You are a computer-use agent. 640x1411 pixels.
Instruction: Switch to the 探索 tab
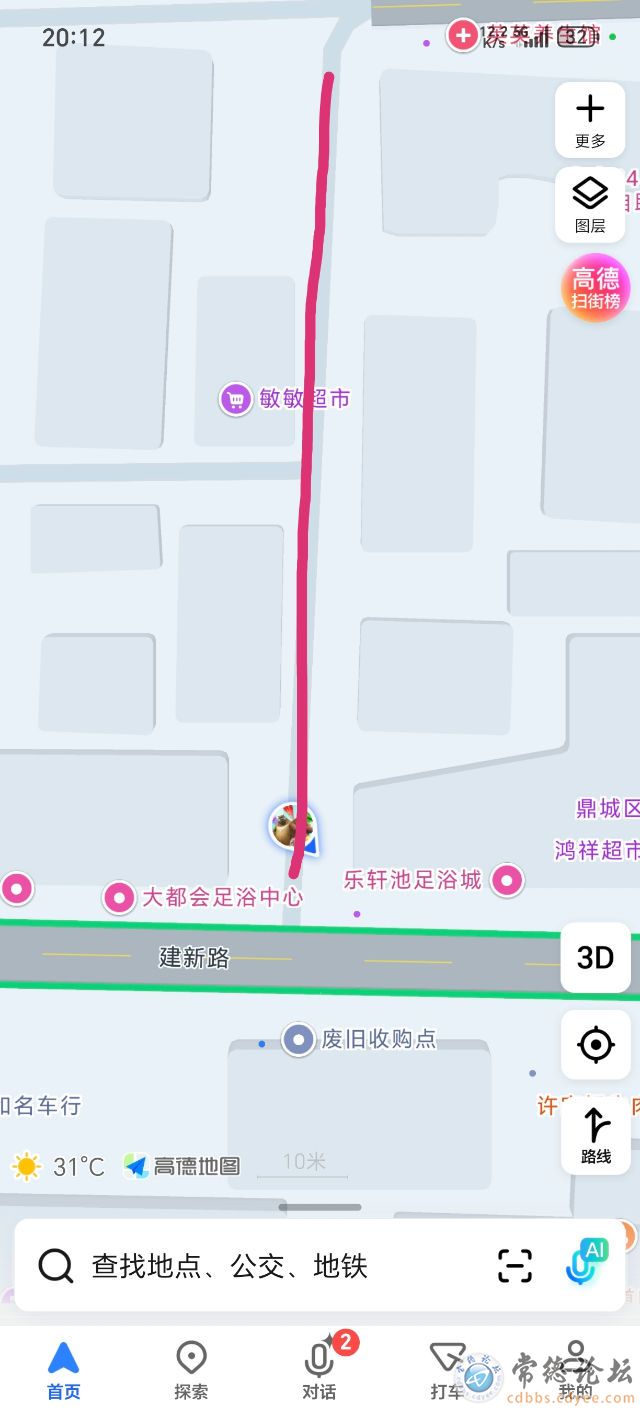point(191,1370)
